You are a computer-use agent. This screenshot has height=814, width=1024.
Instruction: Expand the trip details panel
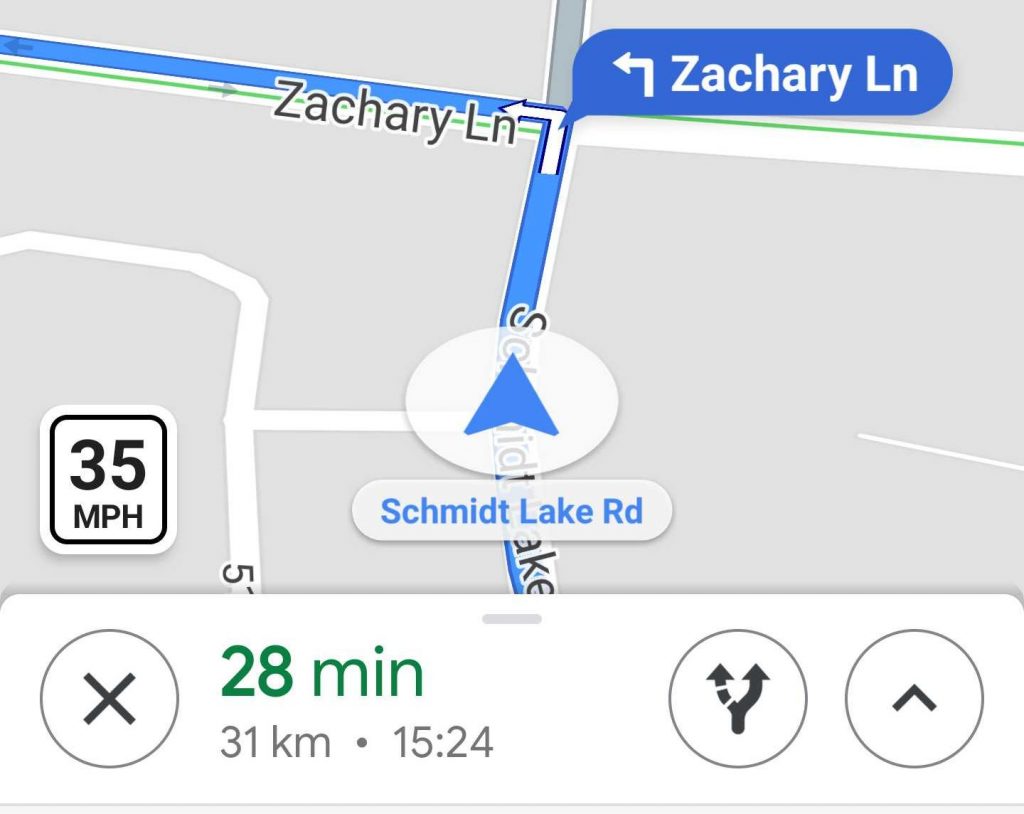point(914,699)
